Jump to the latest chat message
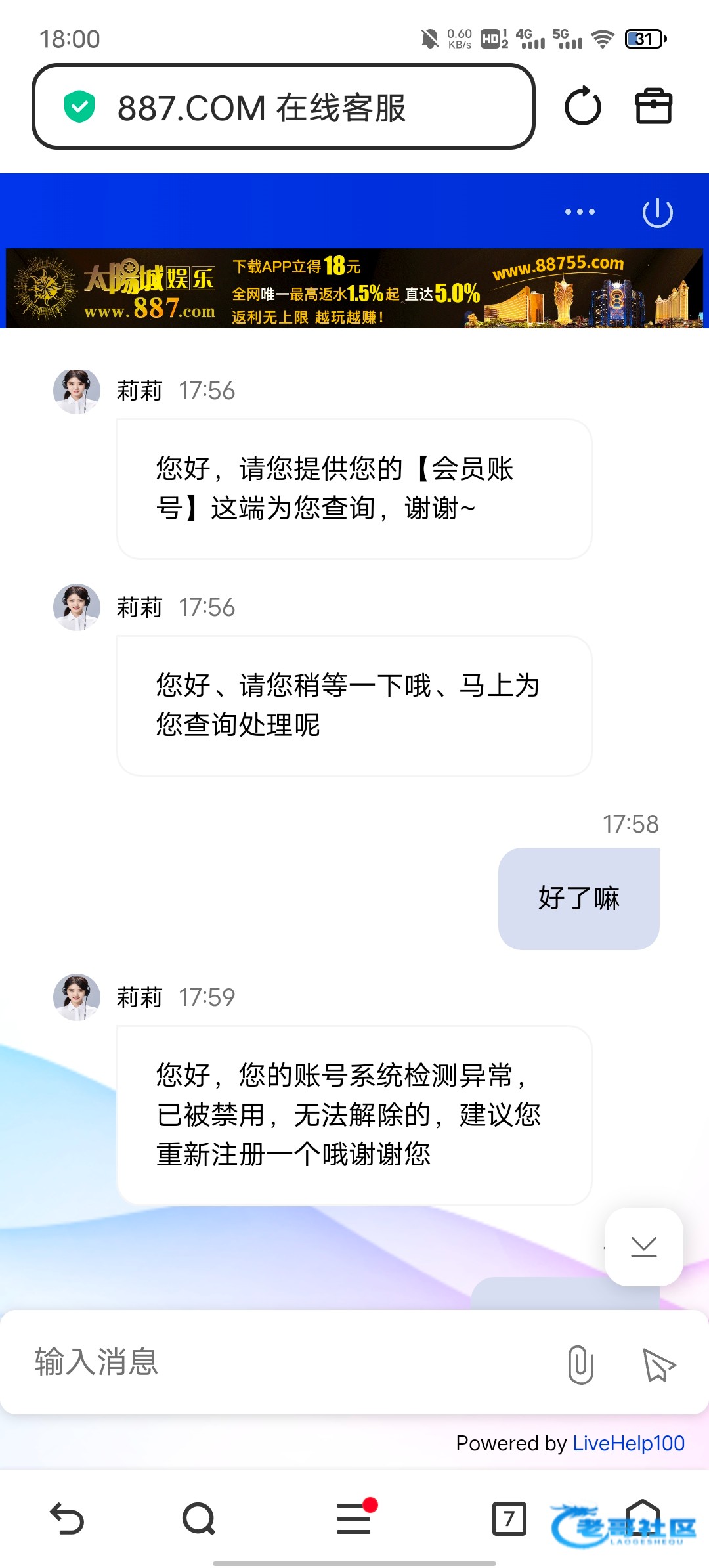Viewport: 709px width, 1568px height. click(x=643, y=1246)
